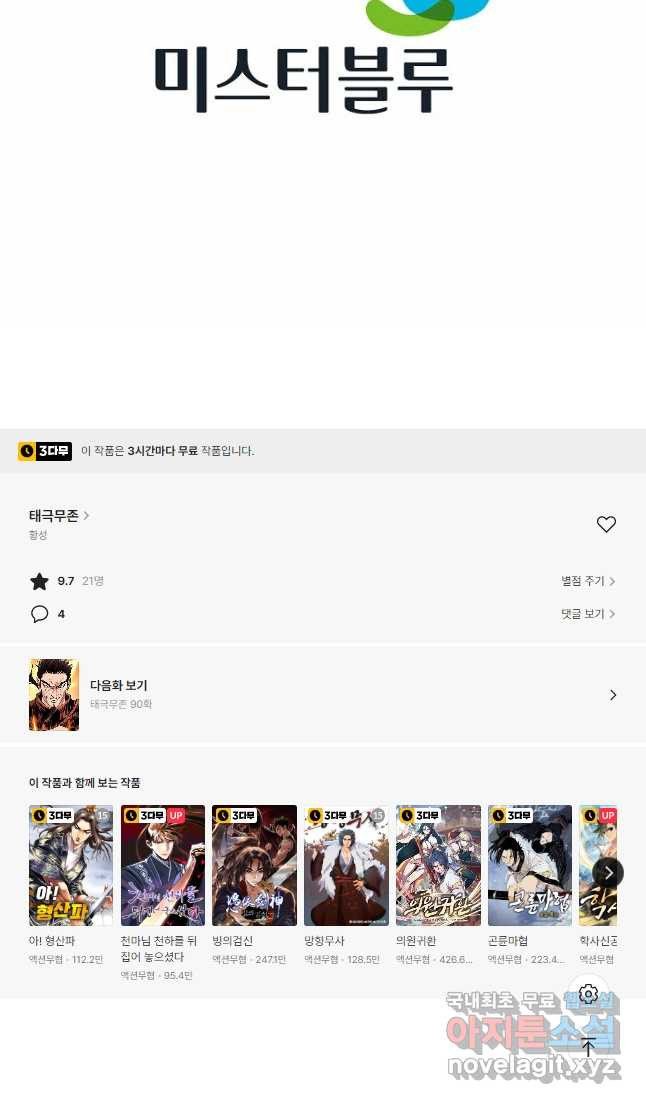The height and width of the screenshot is (1104, 646).
Task: Open the 태극무존 series page
Action: (x=58, y=516)
